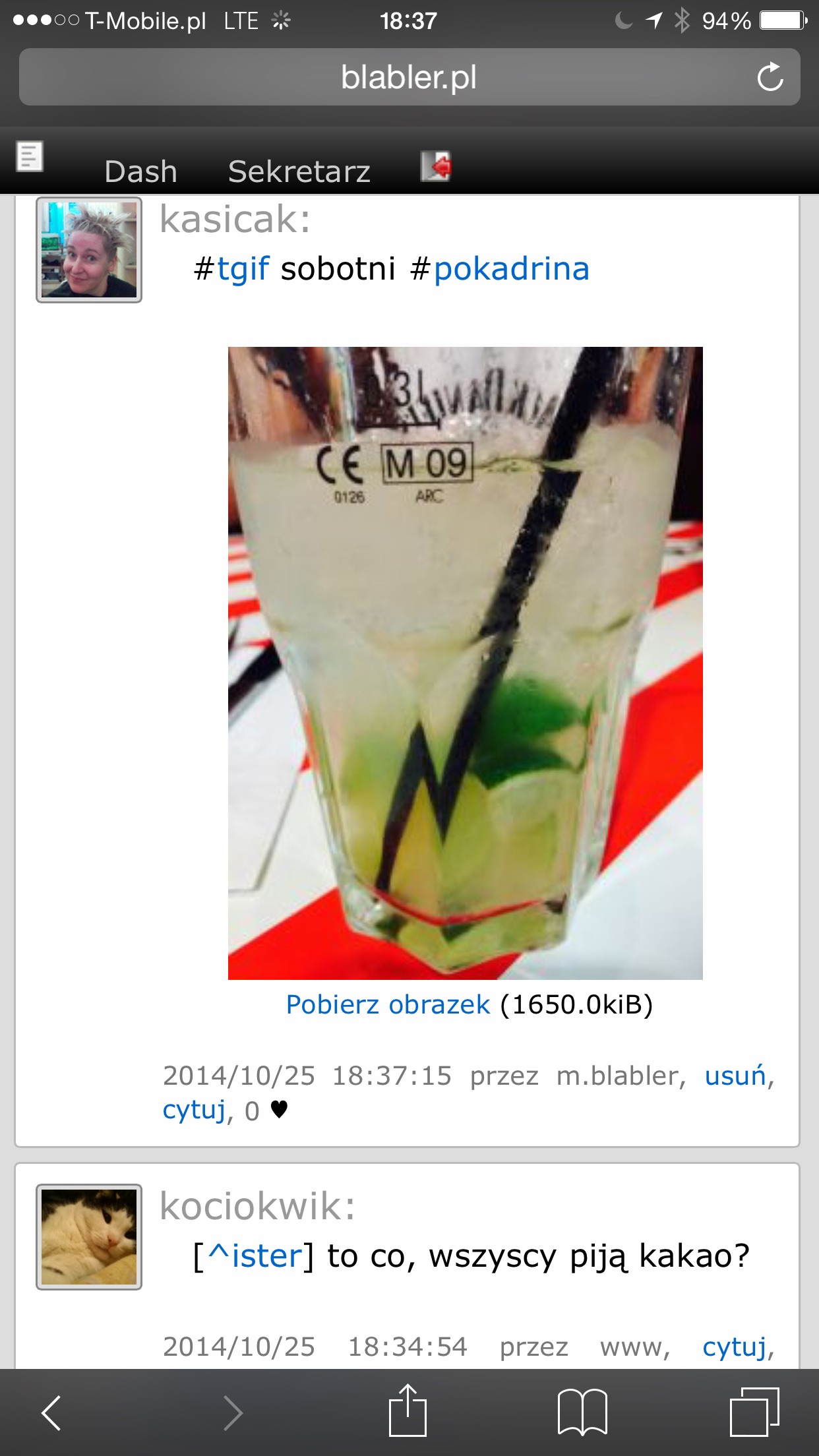Reload the page in Safari
Image resolution: width=819 pixels, height=1456 pixels.
click(x=770, y=77)
